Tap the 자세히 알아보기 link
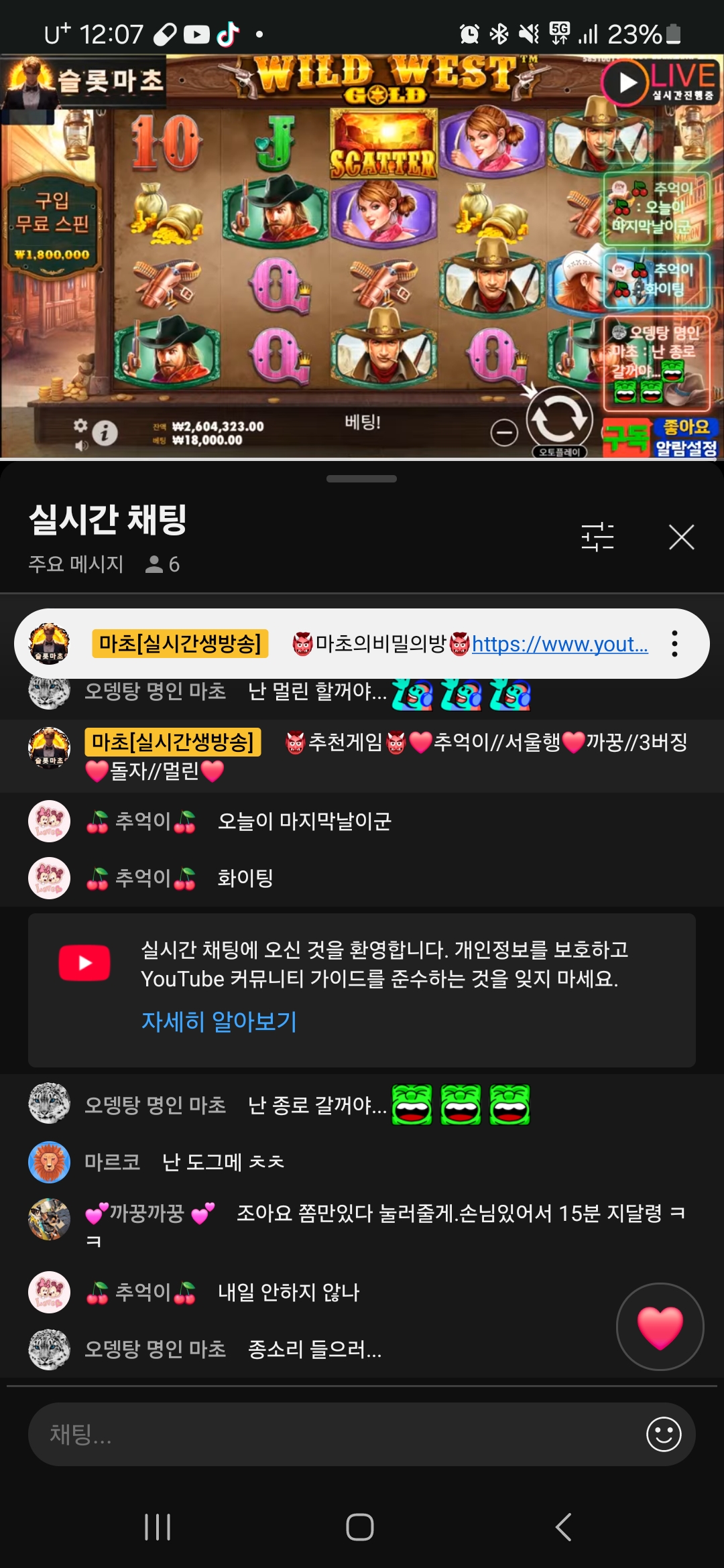This screenshot has height=1568, width=724. point(219,1021)
